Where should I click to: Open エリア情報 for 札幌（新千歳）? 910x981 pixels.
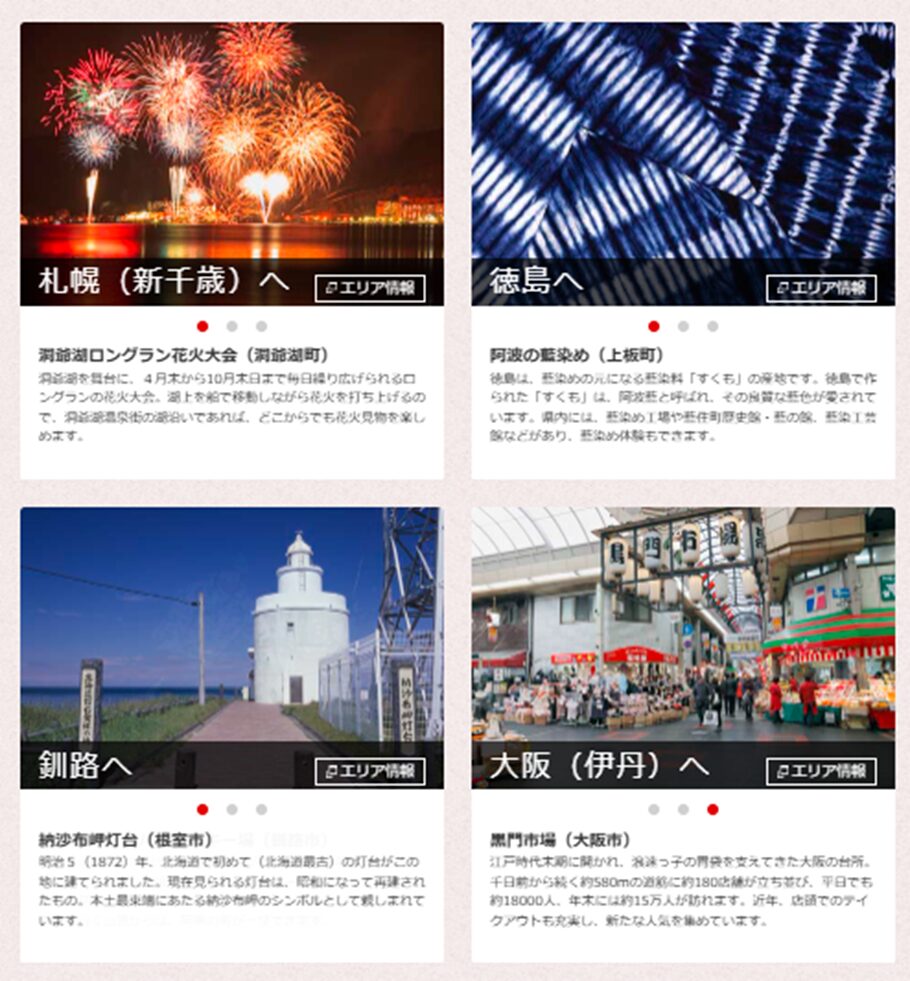point(370,288)
